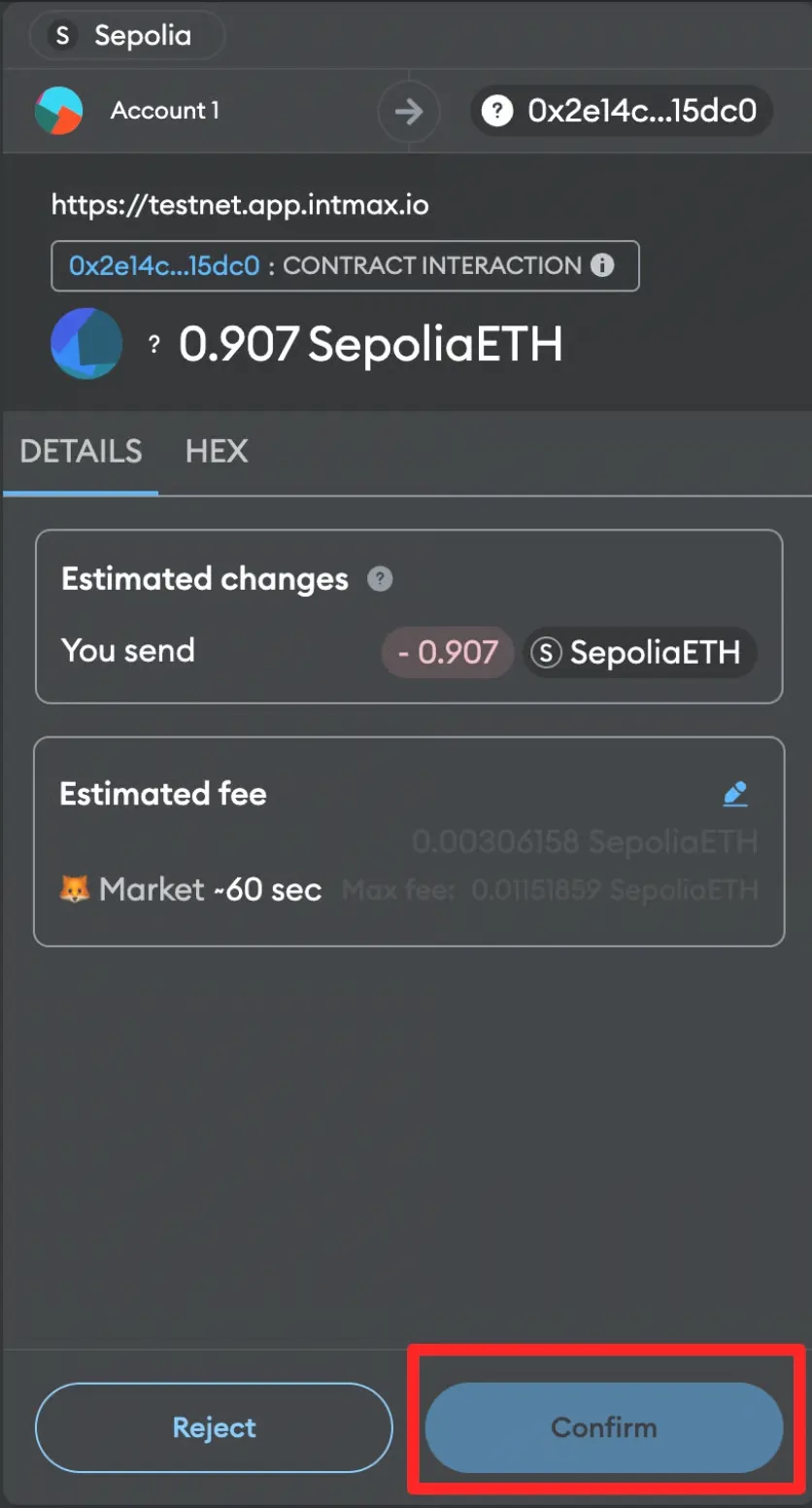Click the question mark beside 0.907 SepoliaETH
Image resolution: width=812 pixels, height=1508 pixels.
pyautogui.click(x=152, y=343)
